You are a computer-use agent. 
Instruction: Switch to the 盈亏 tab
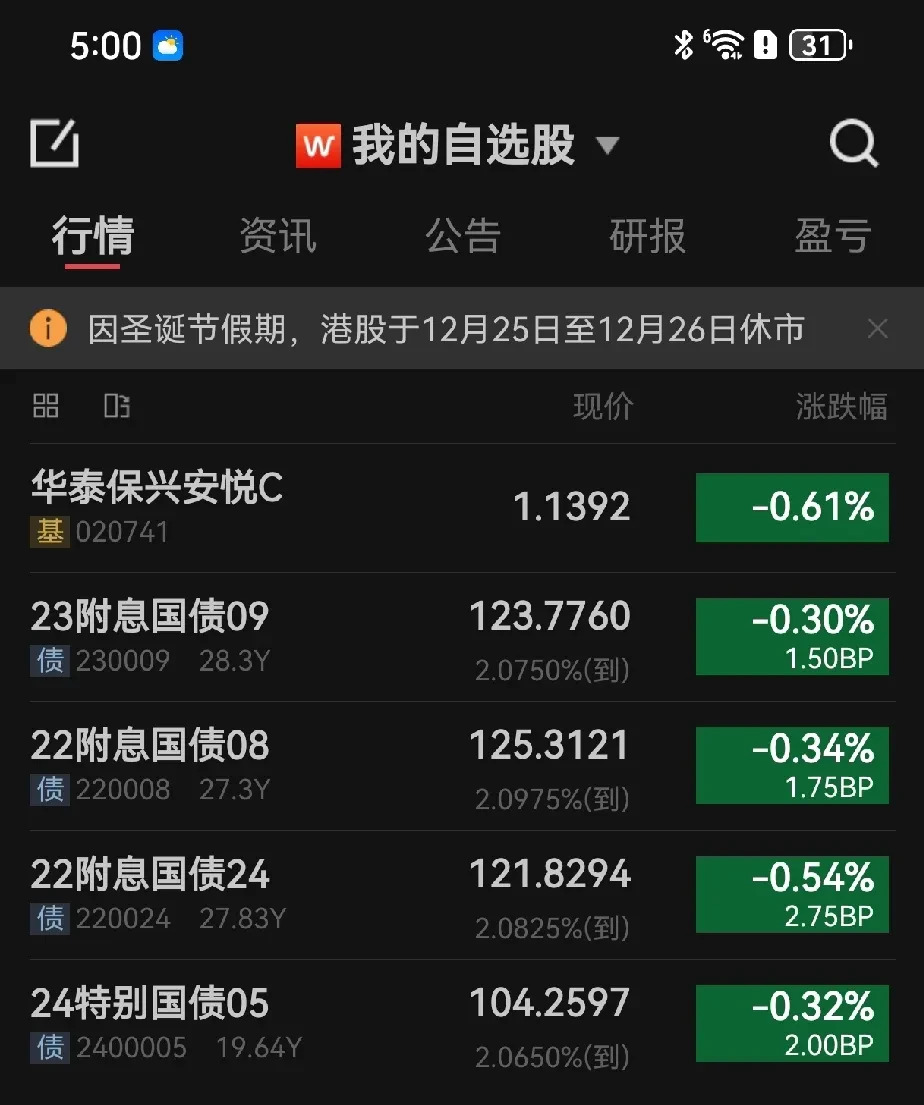coord(833,237)
